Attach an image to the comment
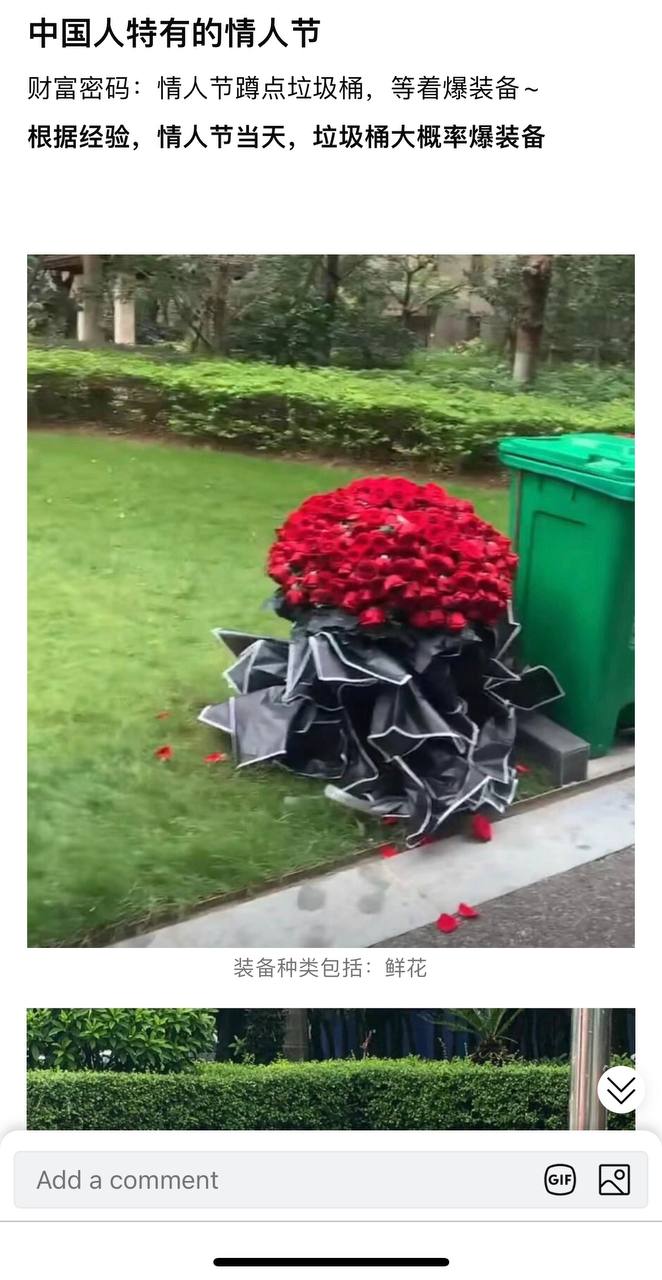This screenshot has width=662, height=1280. (614, 1180)
